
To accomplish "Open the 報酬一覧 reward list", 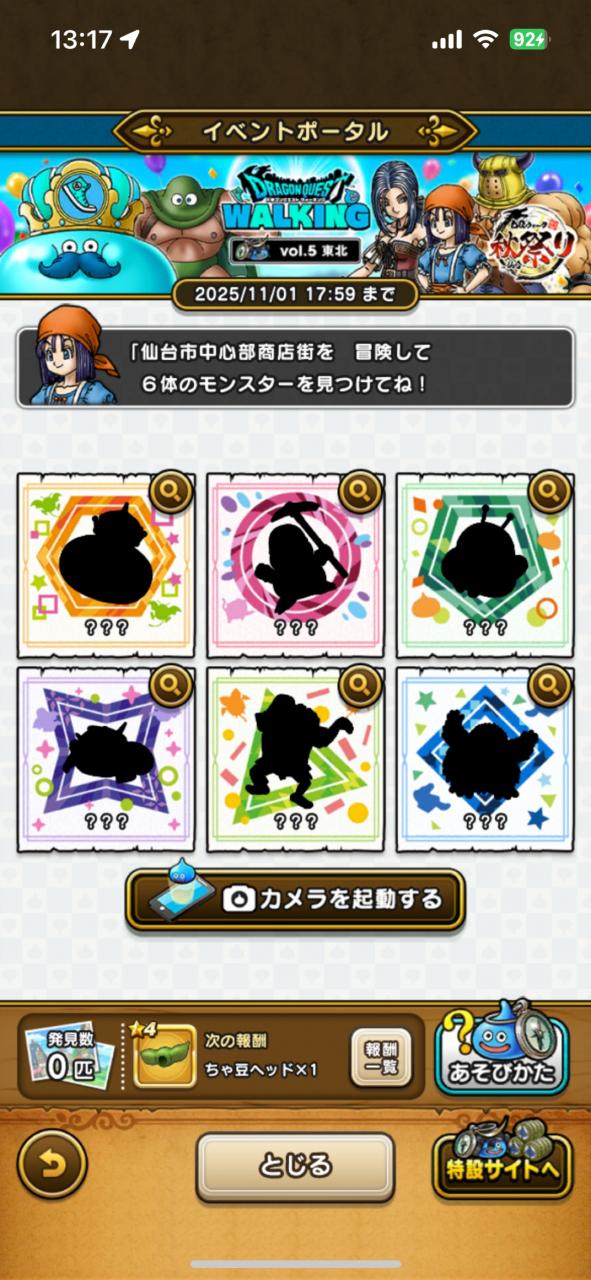I will [x=381, y=1058].
